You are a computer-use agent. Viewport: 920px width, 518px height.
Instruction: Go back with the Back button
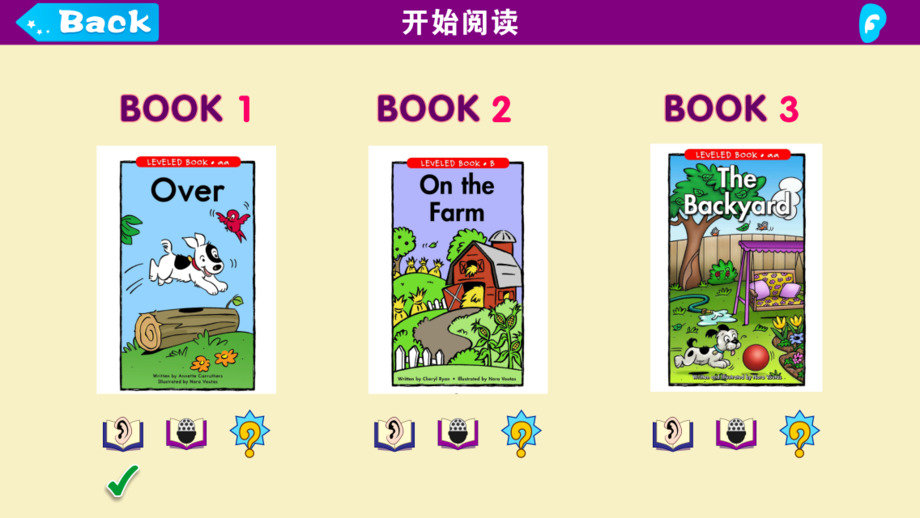pyautogui.click(x=88, y=21)
